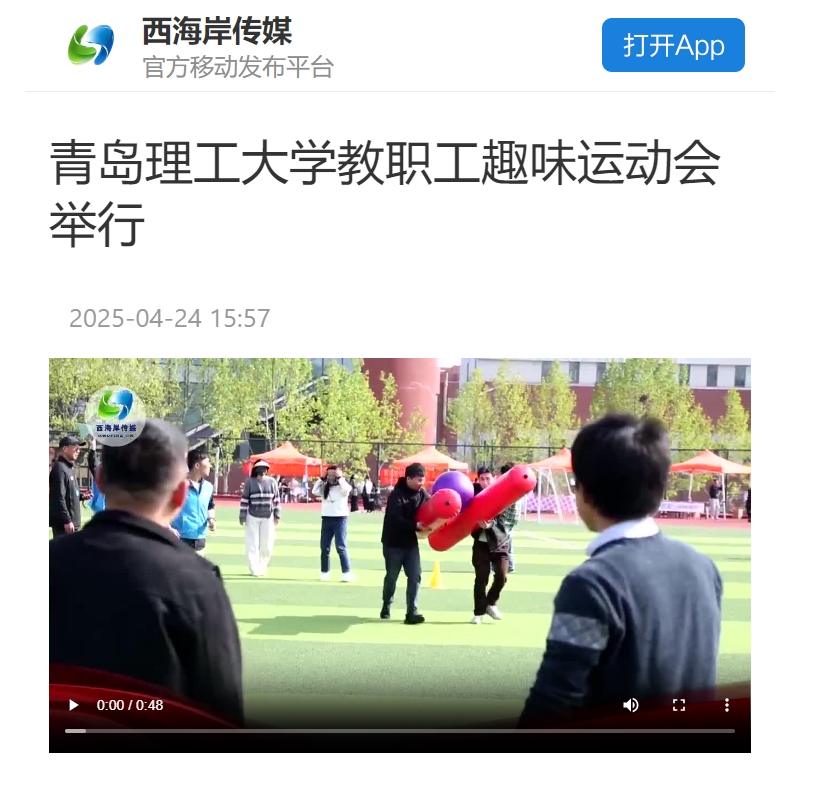827x812 pixels.
Task: Enter fullscreen video mode
Action: (x=679, y=705)
